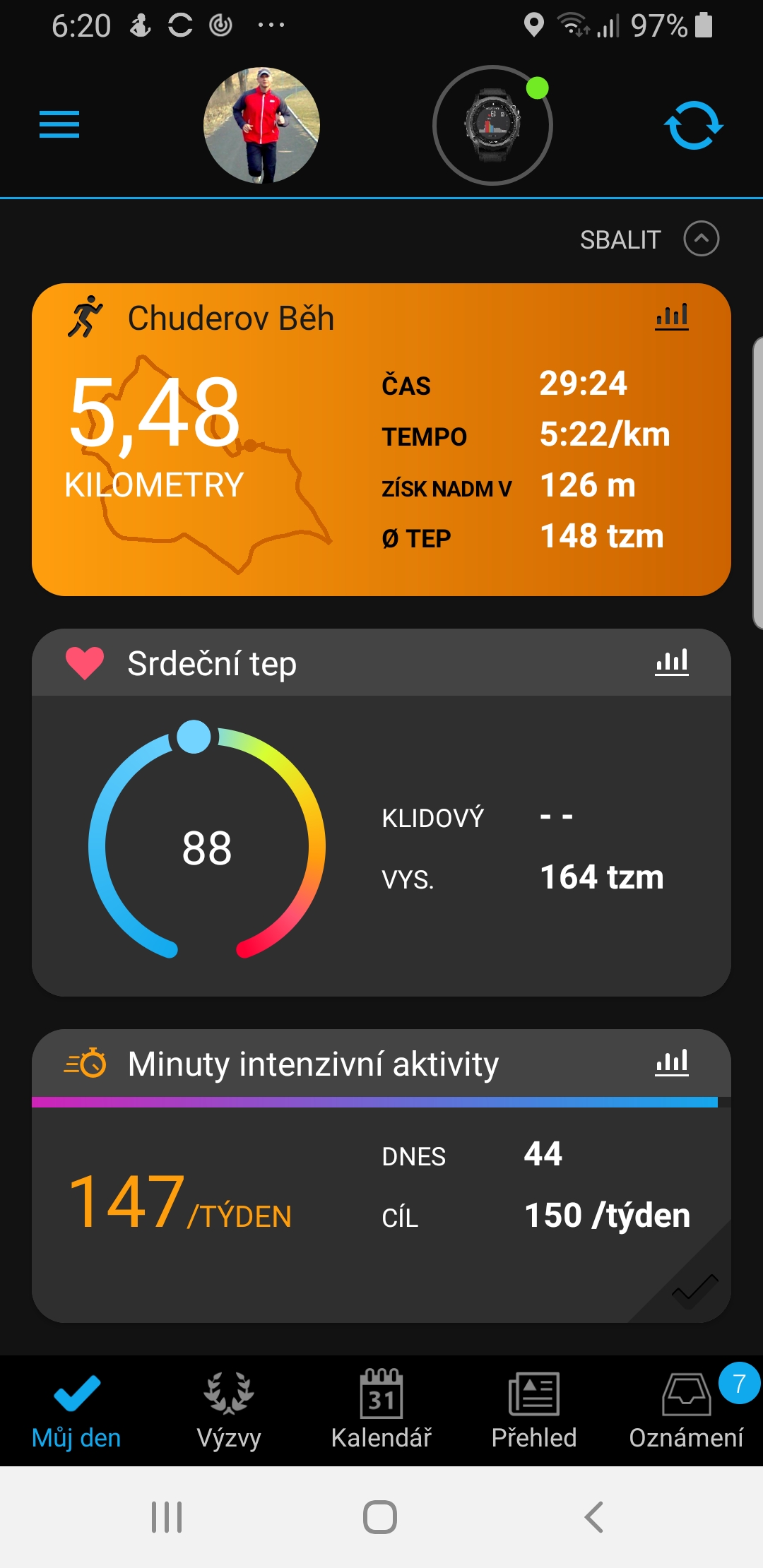Open chart icon on Srdeční tep card
The height and width of the screenshot is (1568, 763).
tap(672, 663)
